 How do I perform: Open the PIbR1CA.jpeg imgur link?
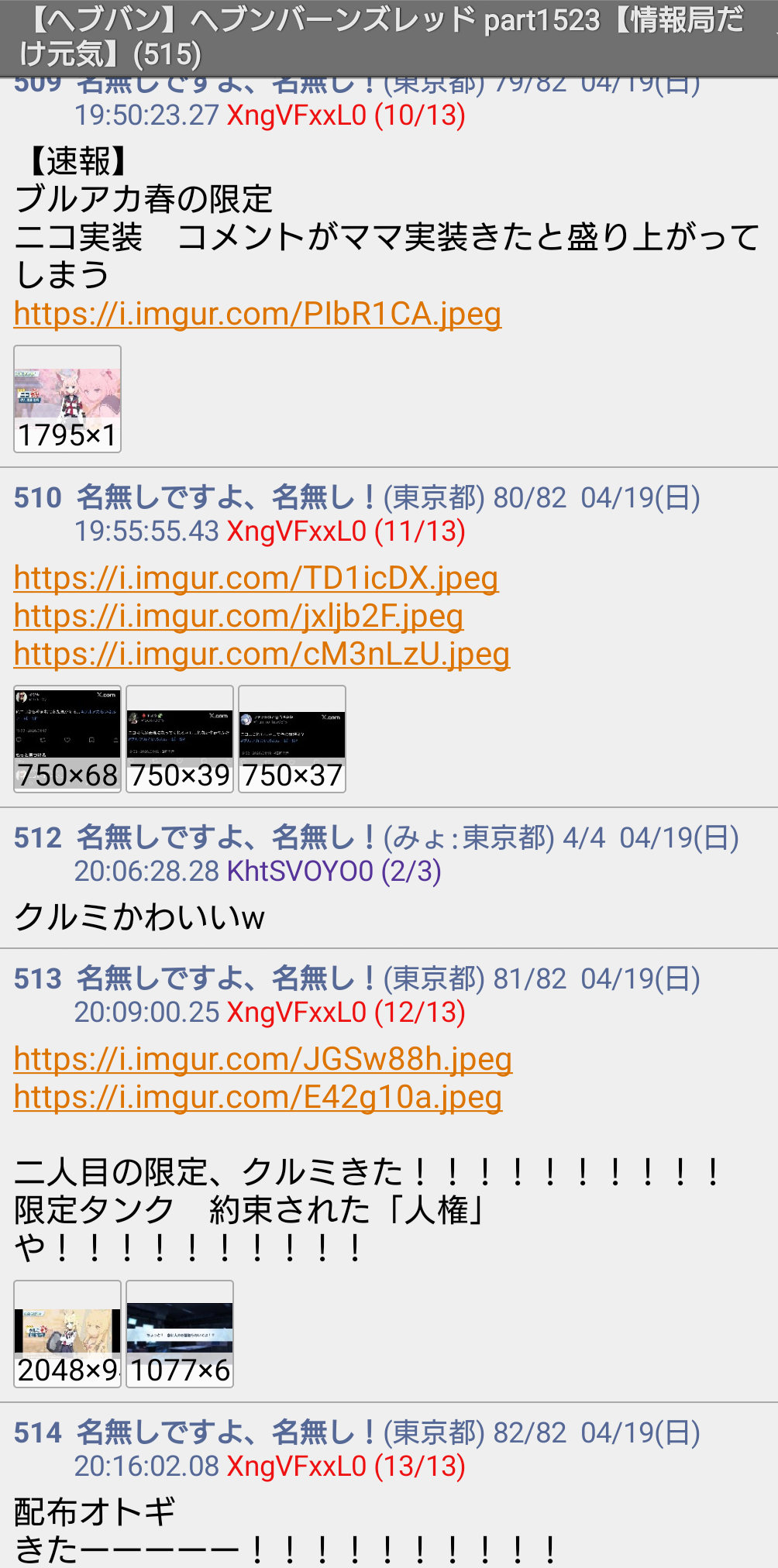pos(257,314)
